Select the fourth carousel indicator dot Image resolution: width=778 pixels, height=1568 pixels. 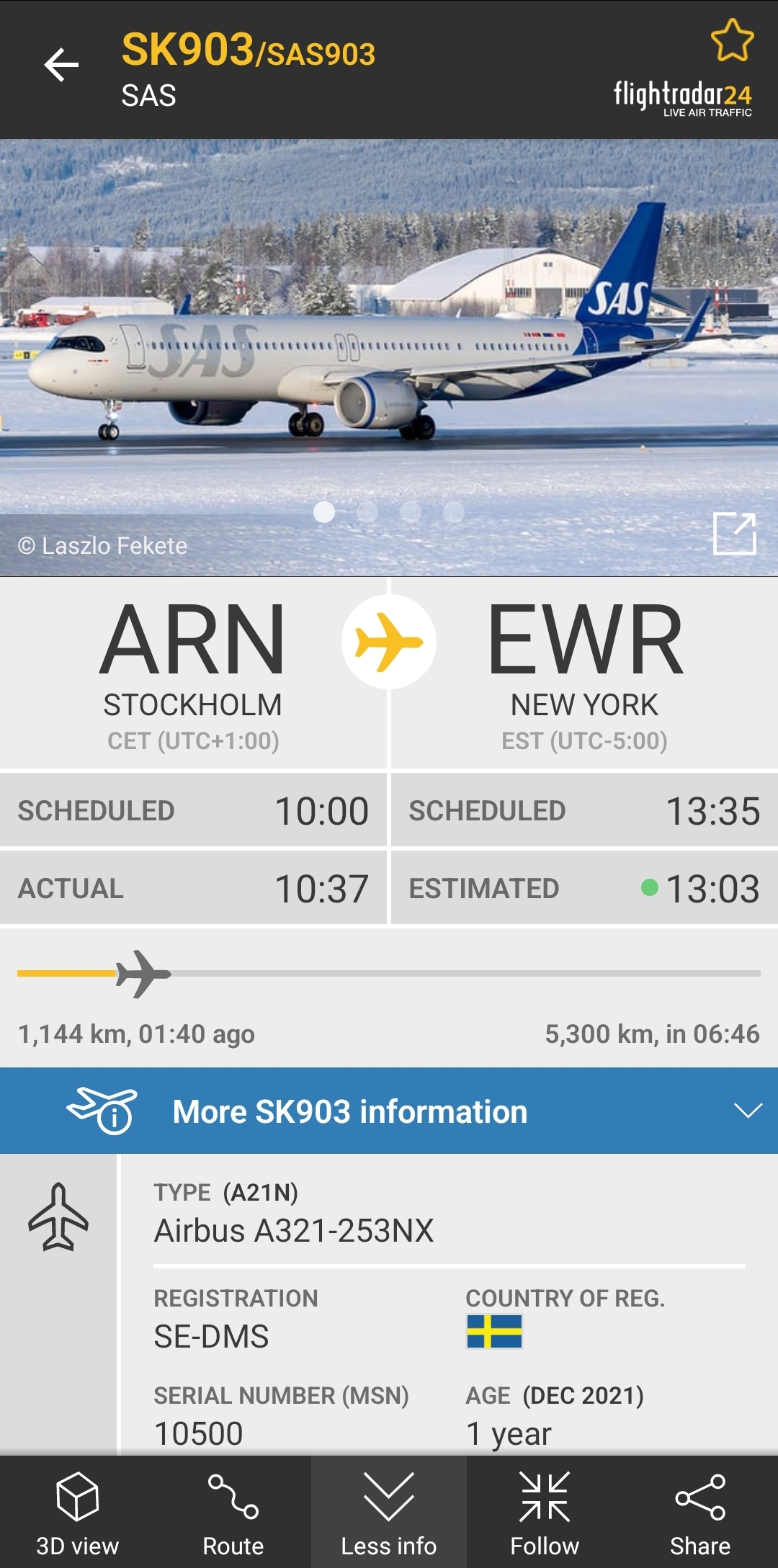[x=454, y=511]
